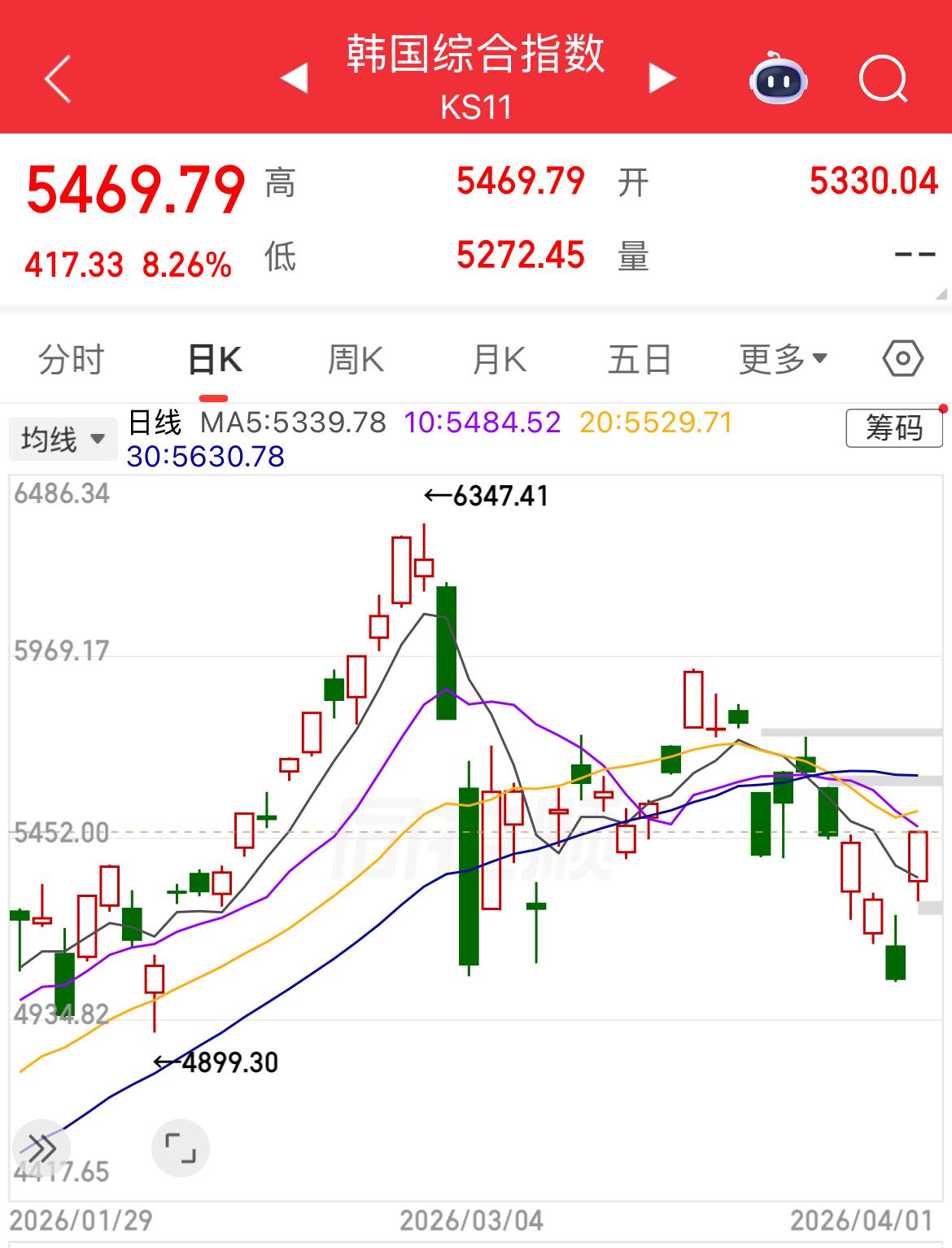Switch to the 分时 tab

click(x=70, y=358)
